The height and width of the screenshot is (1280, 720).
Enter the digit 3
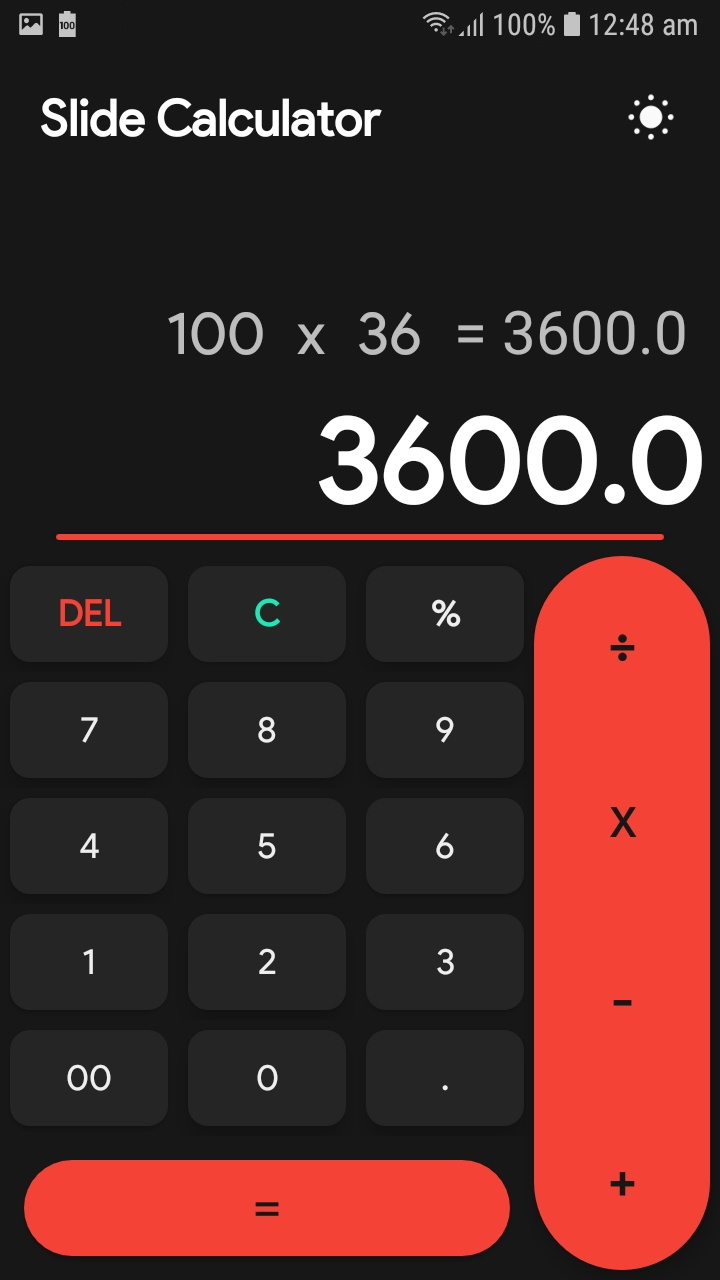pos(445,962)
